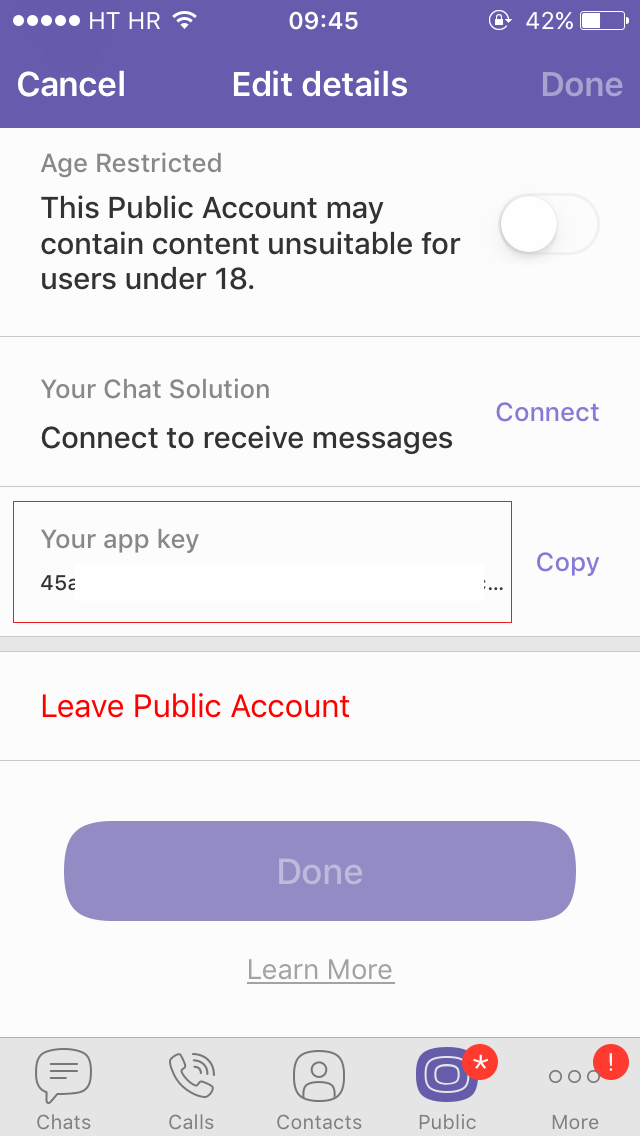Screen dimensions: 640x1136
Task: Copy your app key
Action: click(x=567, y=562)
